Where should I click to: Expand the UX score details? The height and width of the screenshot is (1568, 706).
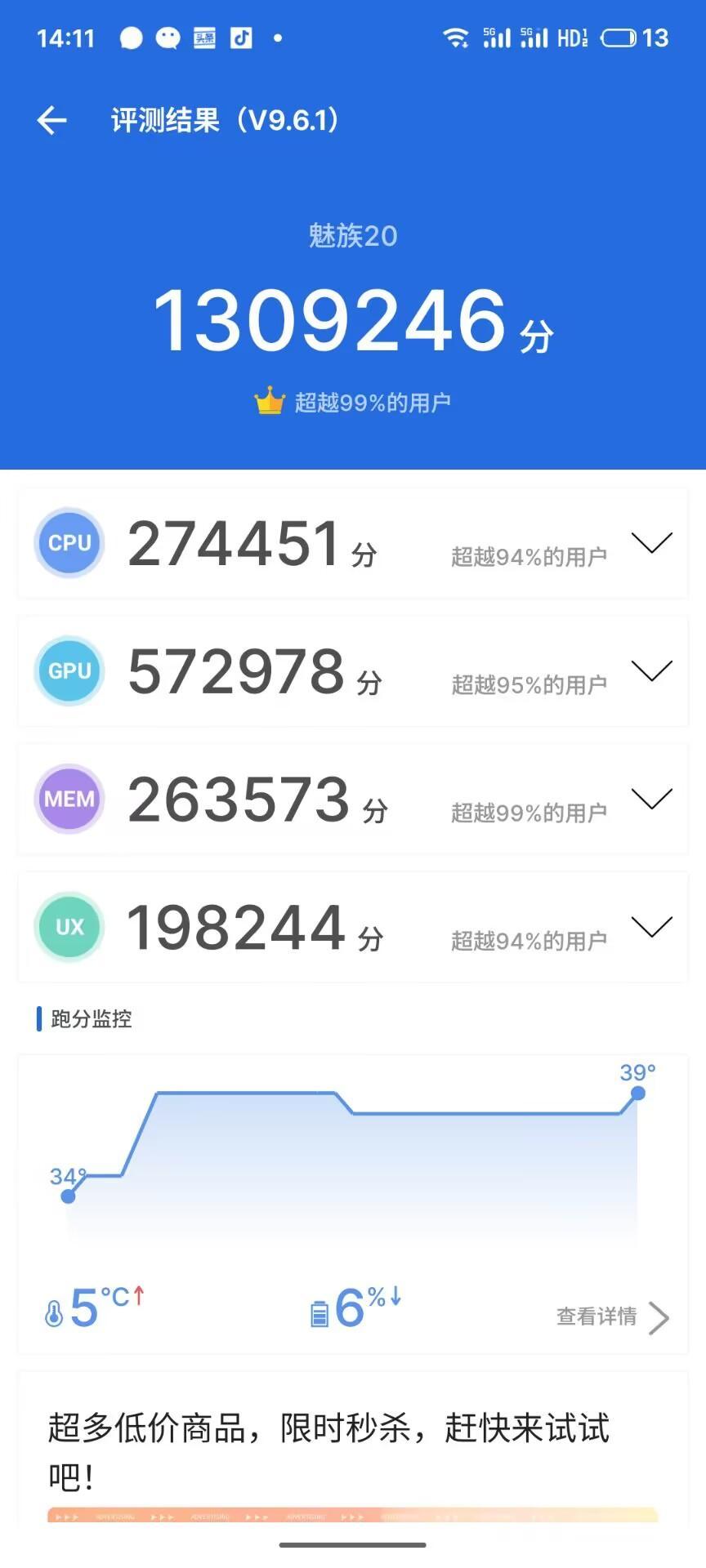652,927
